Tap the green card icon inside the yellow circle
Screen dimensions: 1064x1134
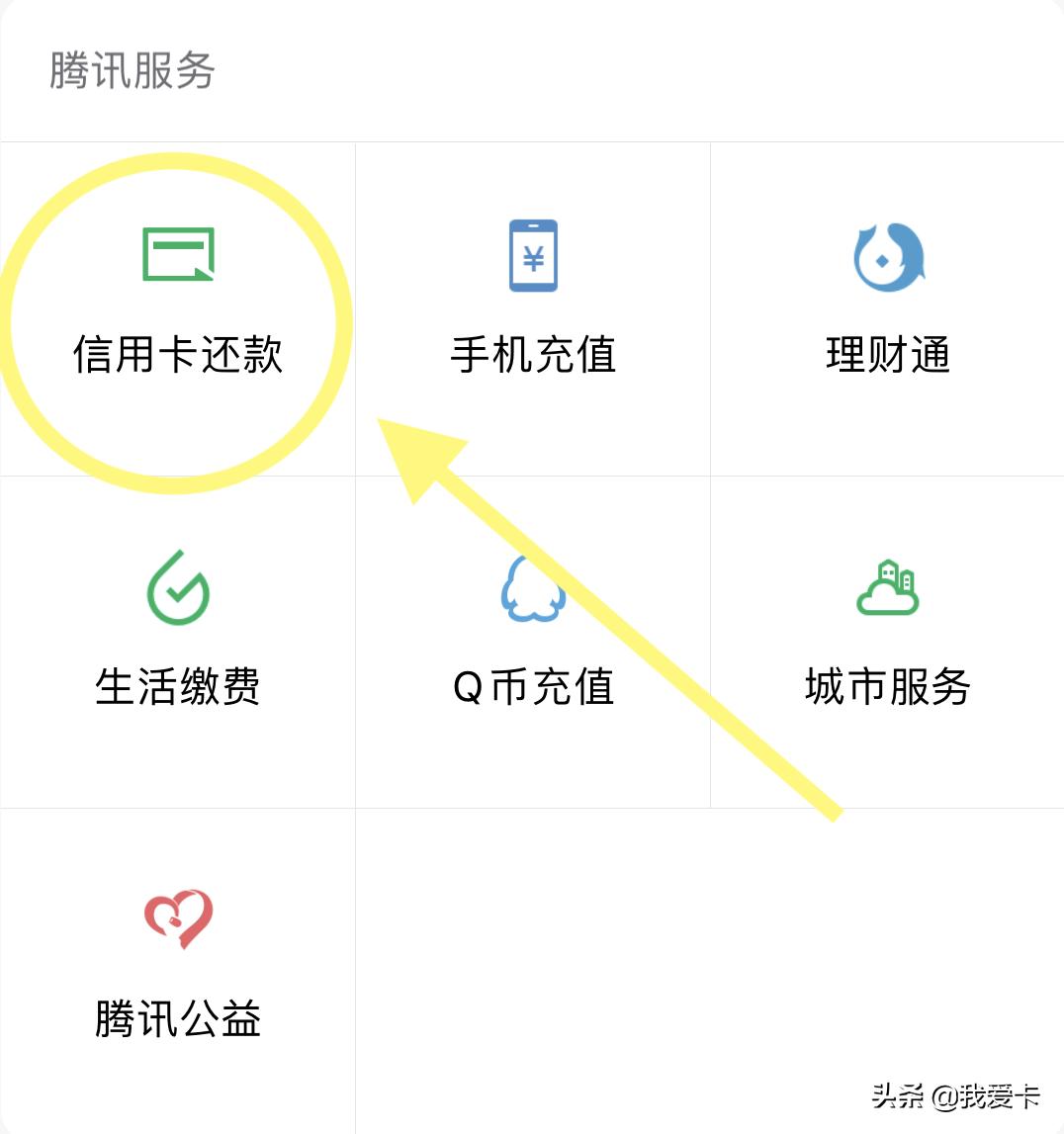click(178, 255)
